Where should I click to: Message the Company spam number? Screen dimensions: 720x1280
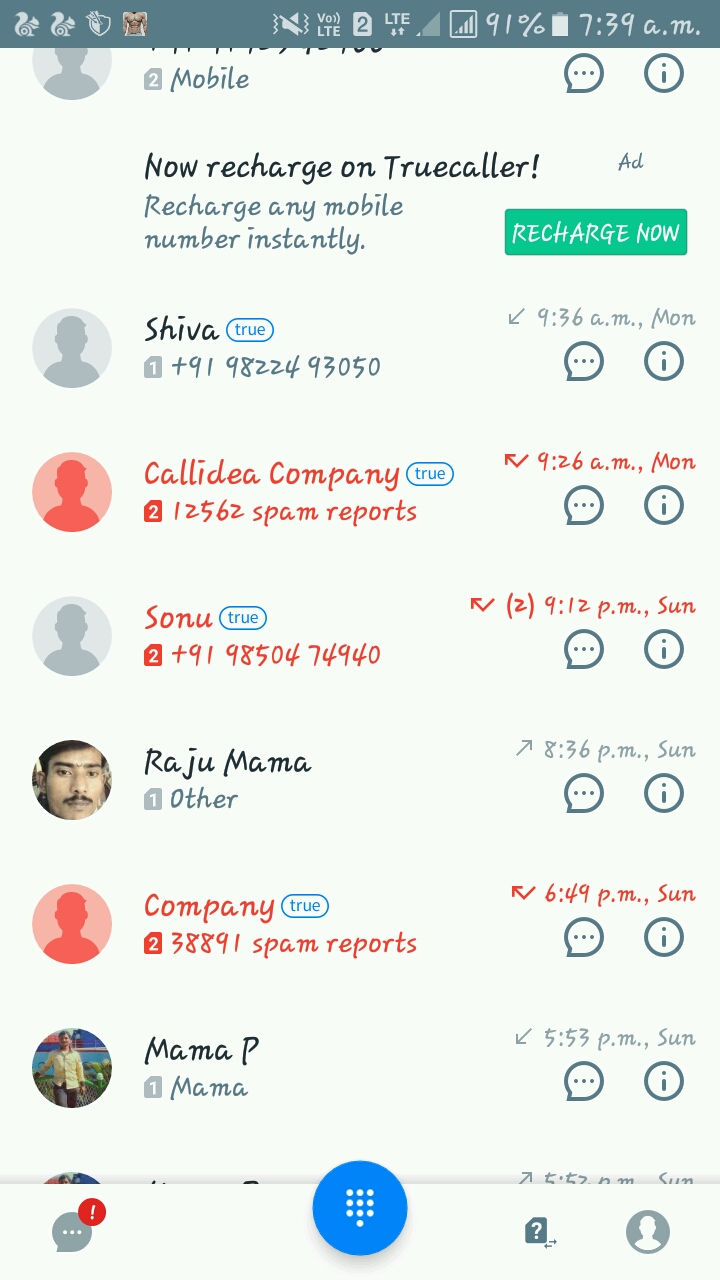pos(584,937)
